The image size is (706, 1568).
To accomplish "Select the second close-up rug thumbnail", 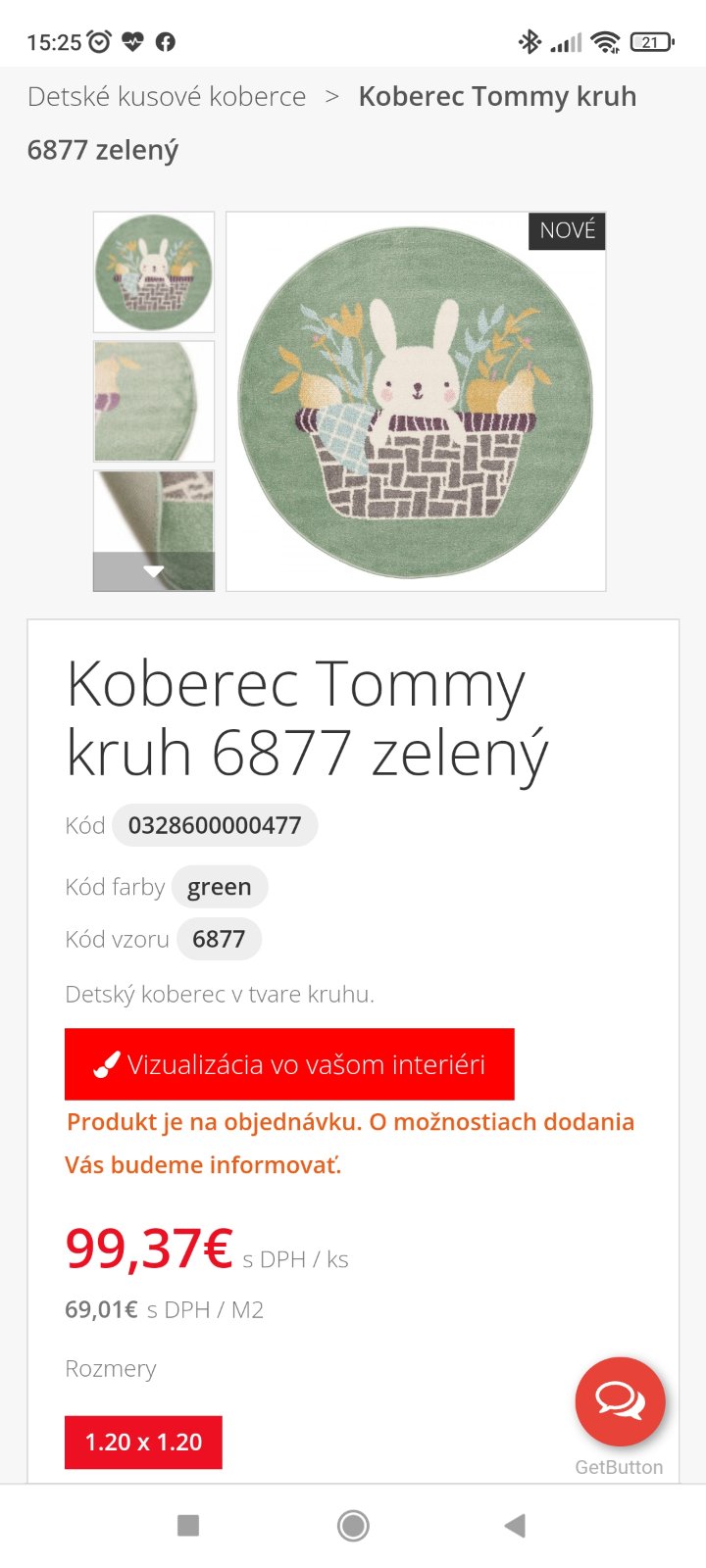I will (154, 401).
